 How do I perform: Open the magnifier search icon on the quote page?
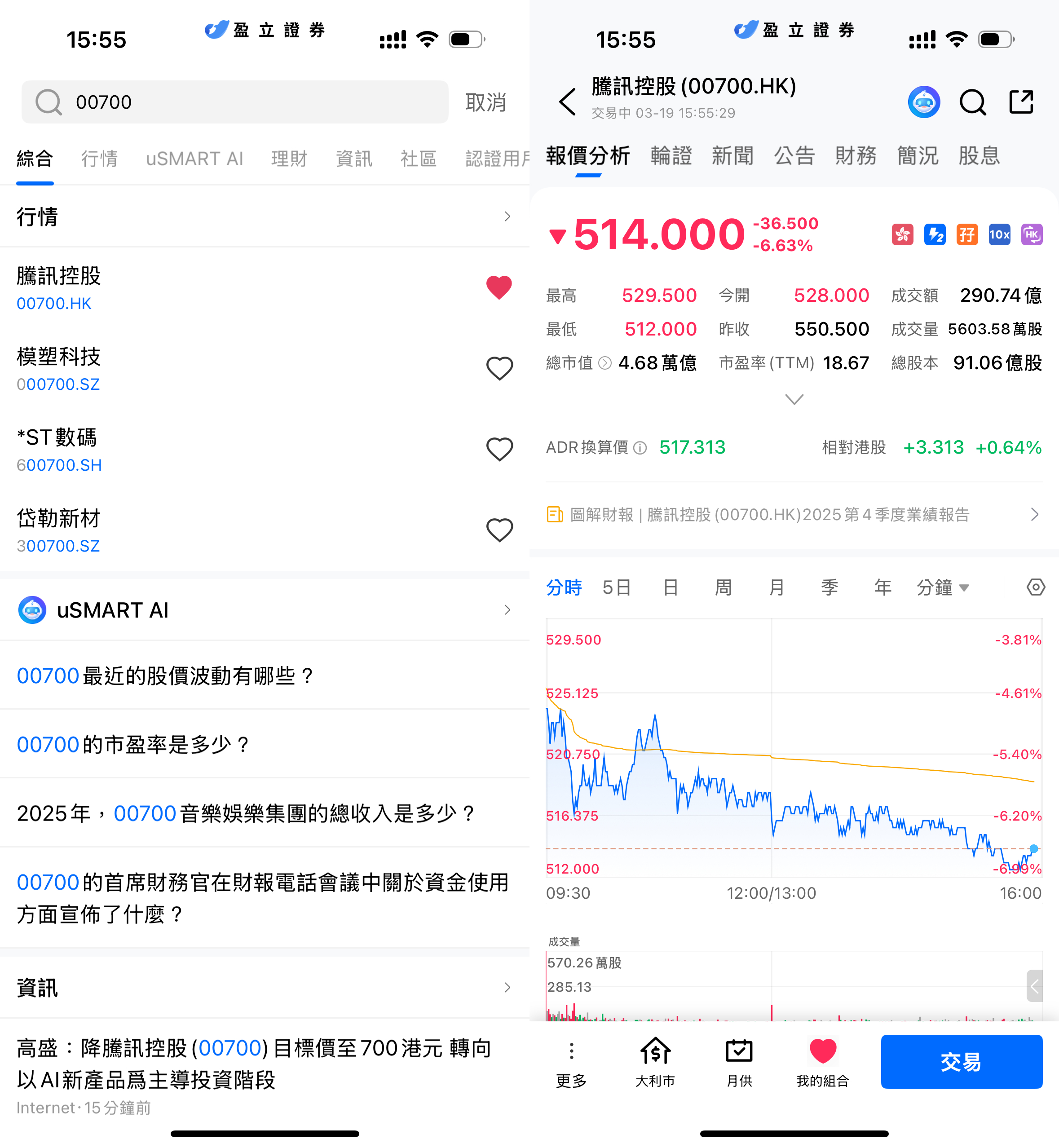click(x=972, y=102)
